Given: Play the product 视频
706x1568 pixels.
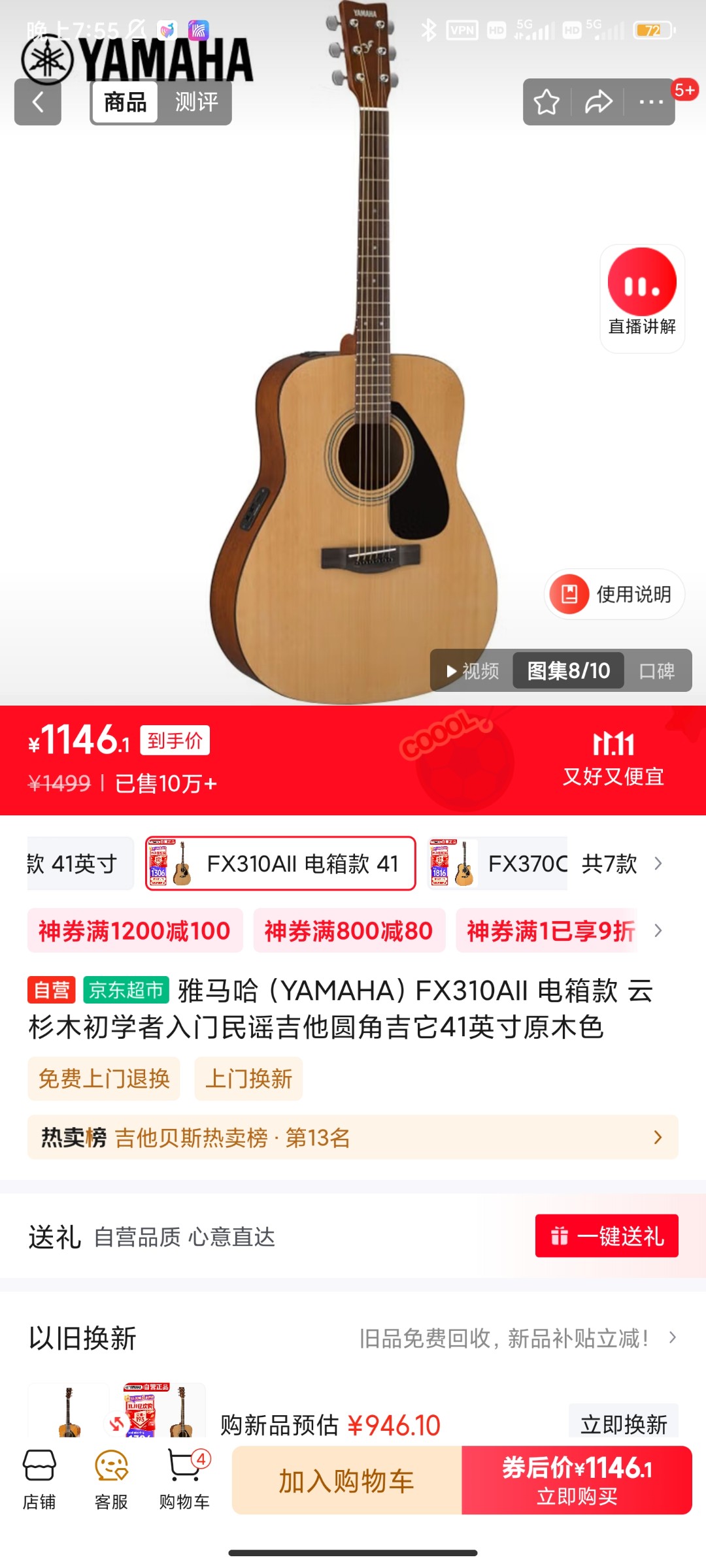Looking at the screenshot, I should (472, 671).
